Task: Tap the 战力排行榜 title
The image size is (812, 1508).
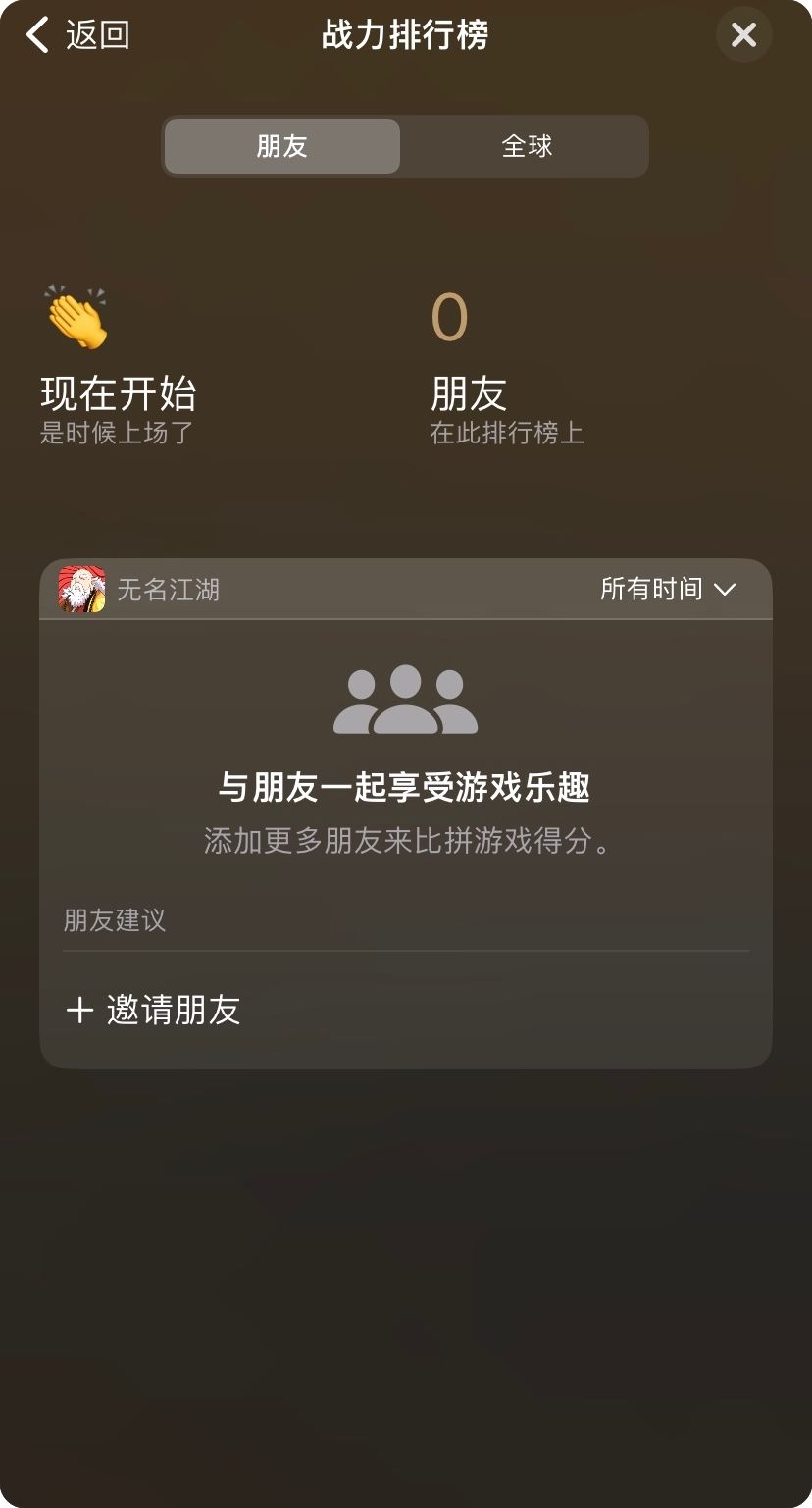Action: pos(406,34)
